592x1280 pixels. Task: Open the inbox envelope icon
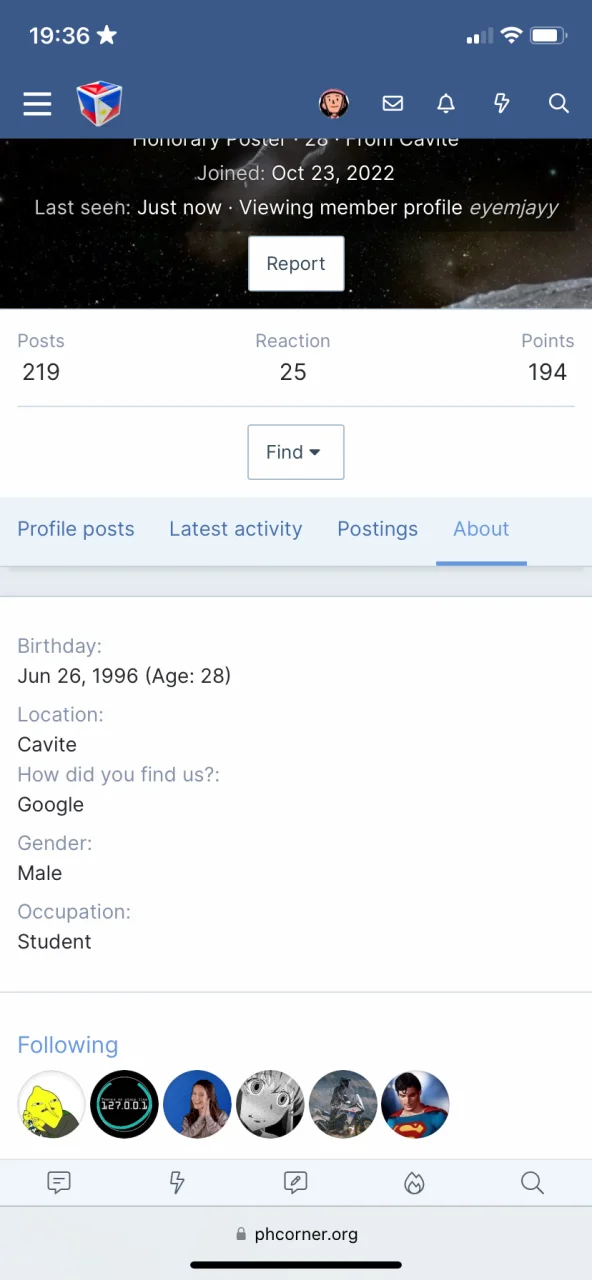[393, 103]
